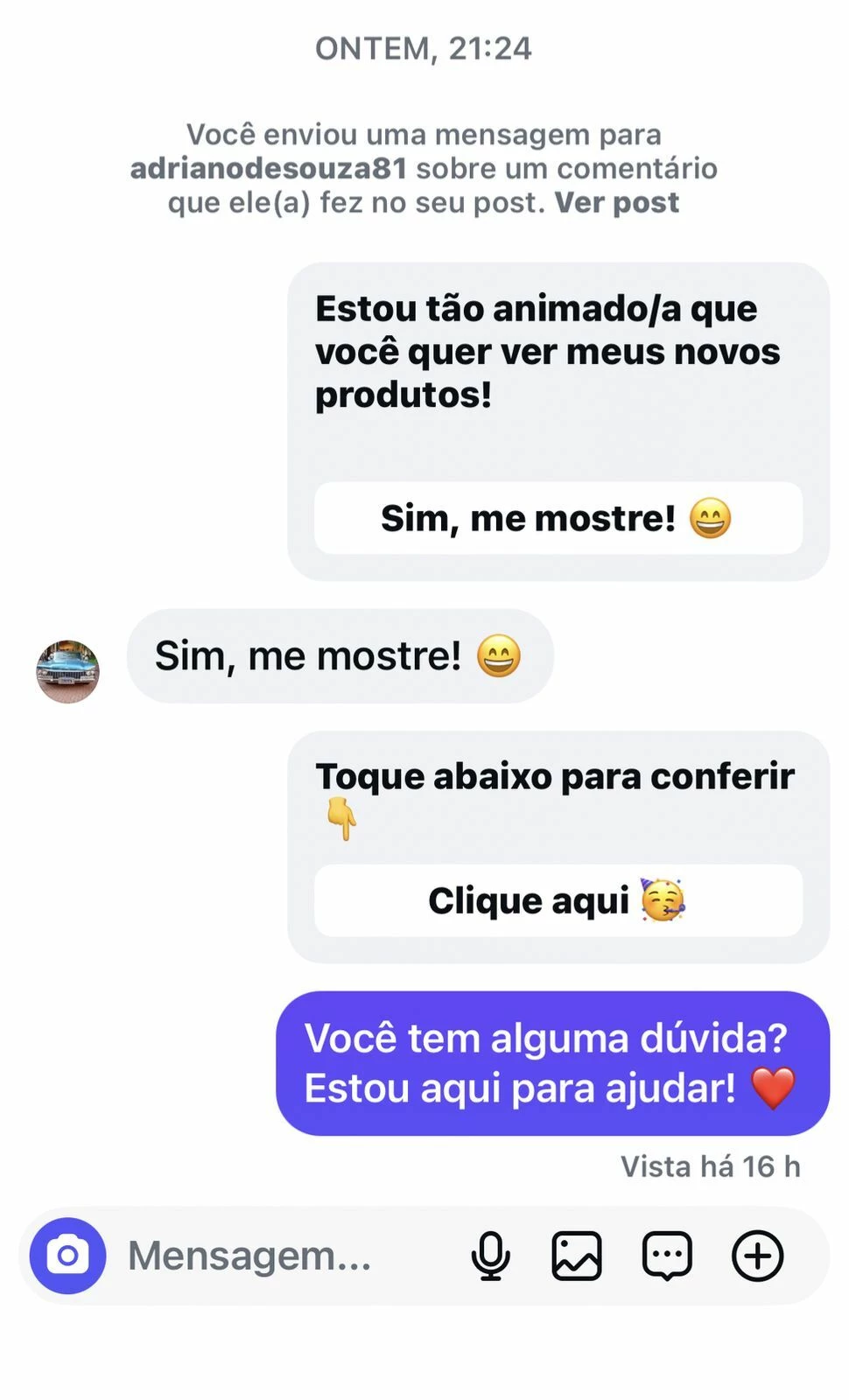Image resolution: width=849 pixels, height=1400 pixels.
Task: Tap the Sim, me mostre! quick reply button
Action: (558, 518)
